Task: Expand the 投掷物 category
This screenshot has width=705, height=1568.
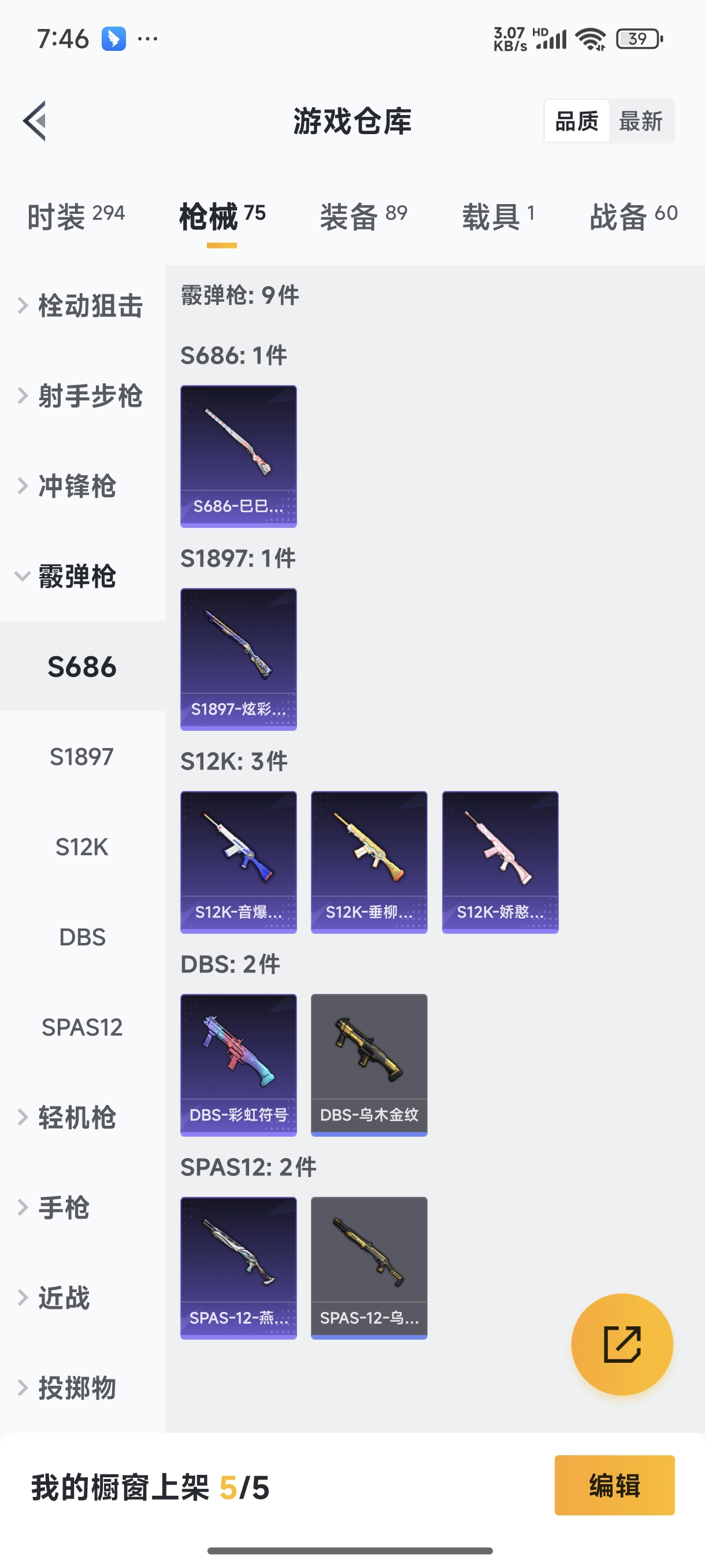Action: pyautogui.click(x=82, y=1388)
